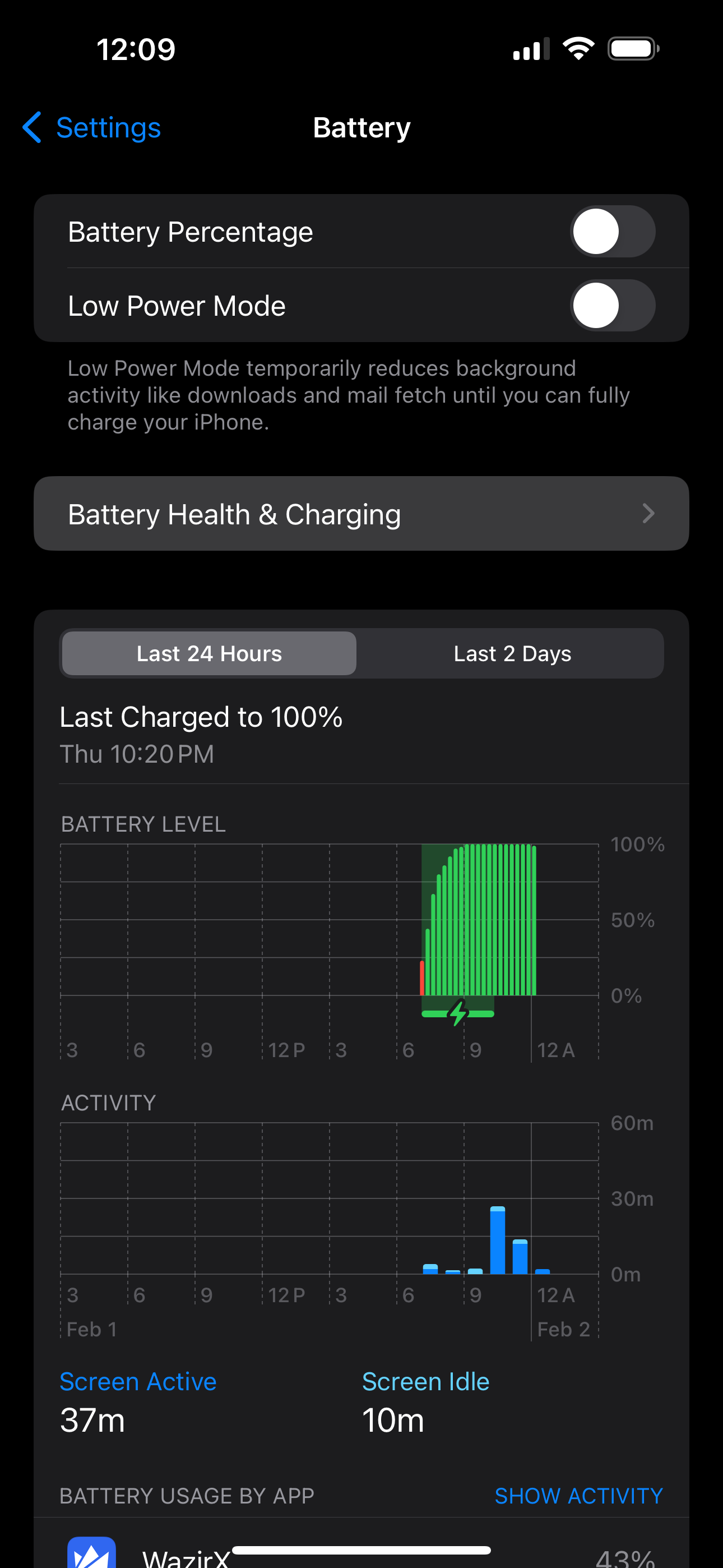Tap the chevron on Battery Health row
The height and width of the screenshot is (1568, 723).
click(x=649, y=514)
